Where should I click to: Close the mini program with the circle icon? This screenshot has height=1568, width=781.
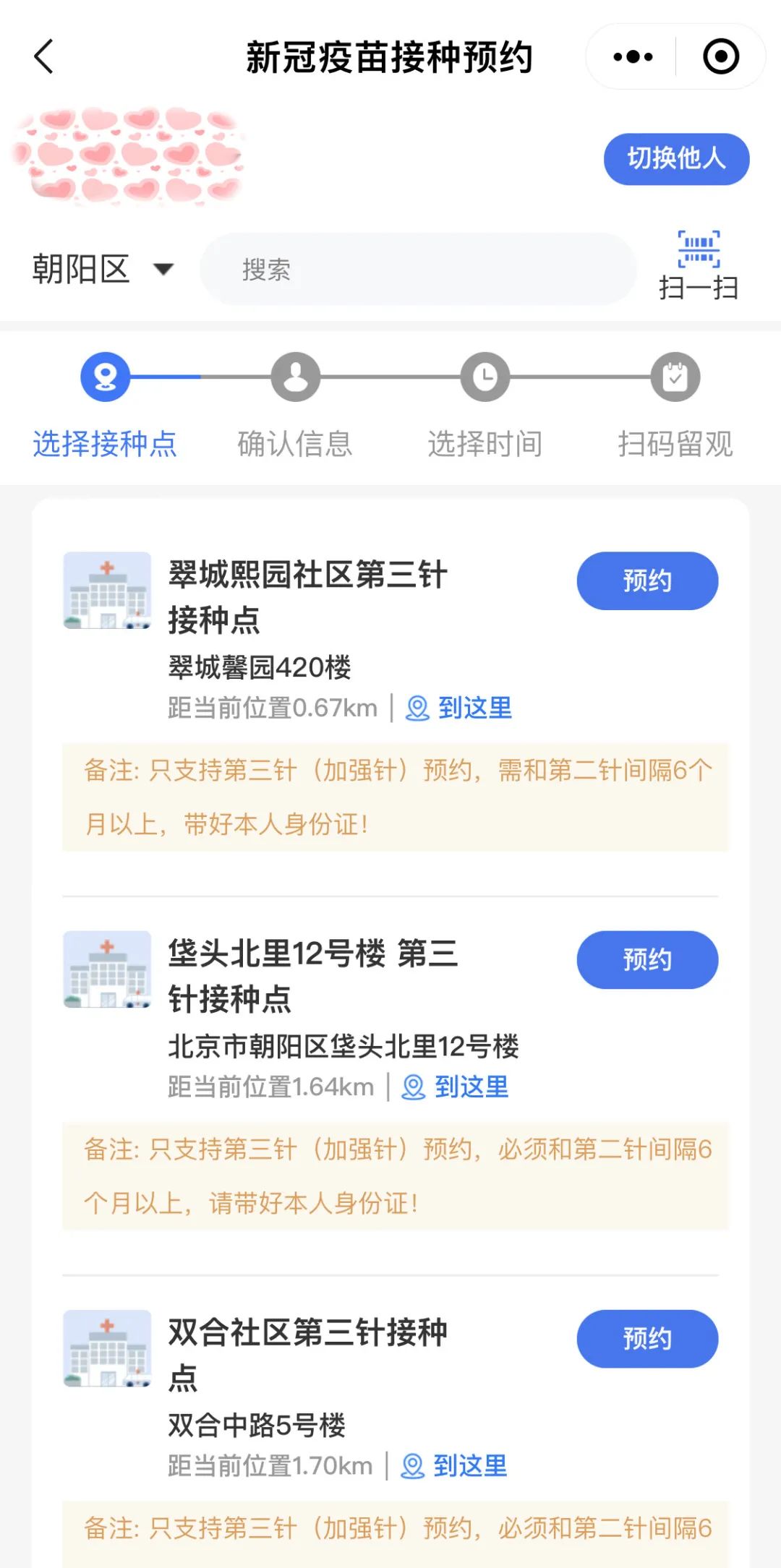(720, 56)
